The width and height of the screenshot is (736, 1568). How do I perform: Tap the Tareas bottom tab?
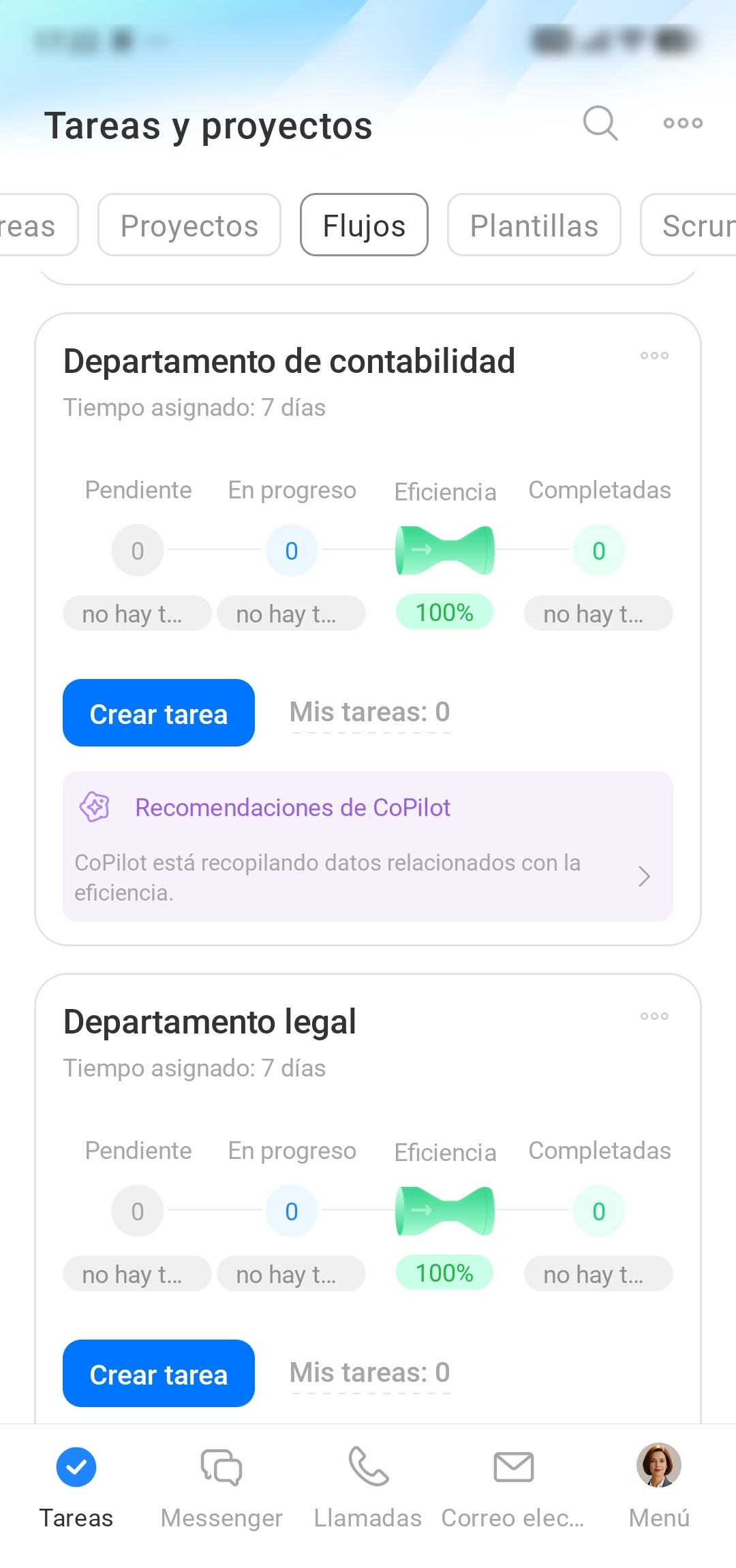(76, 1488)
